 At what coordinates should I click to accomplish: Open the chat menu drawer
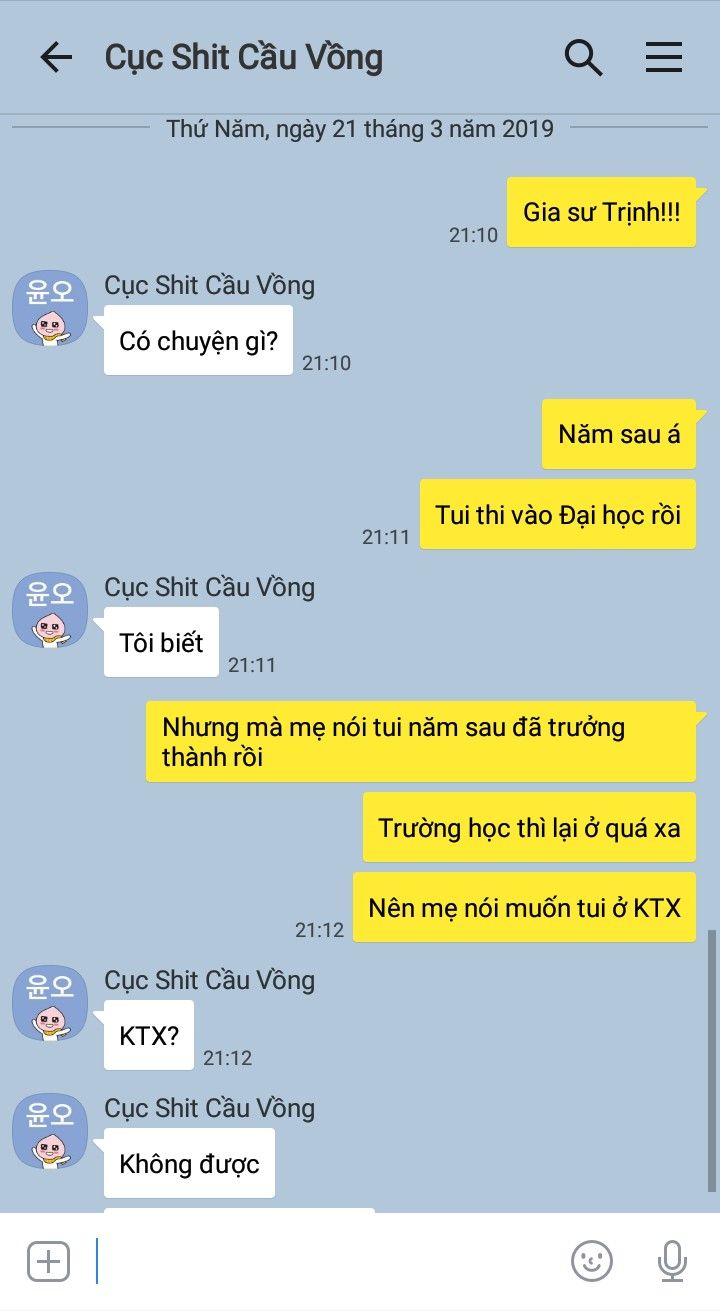663,58
